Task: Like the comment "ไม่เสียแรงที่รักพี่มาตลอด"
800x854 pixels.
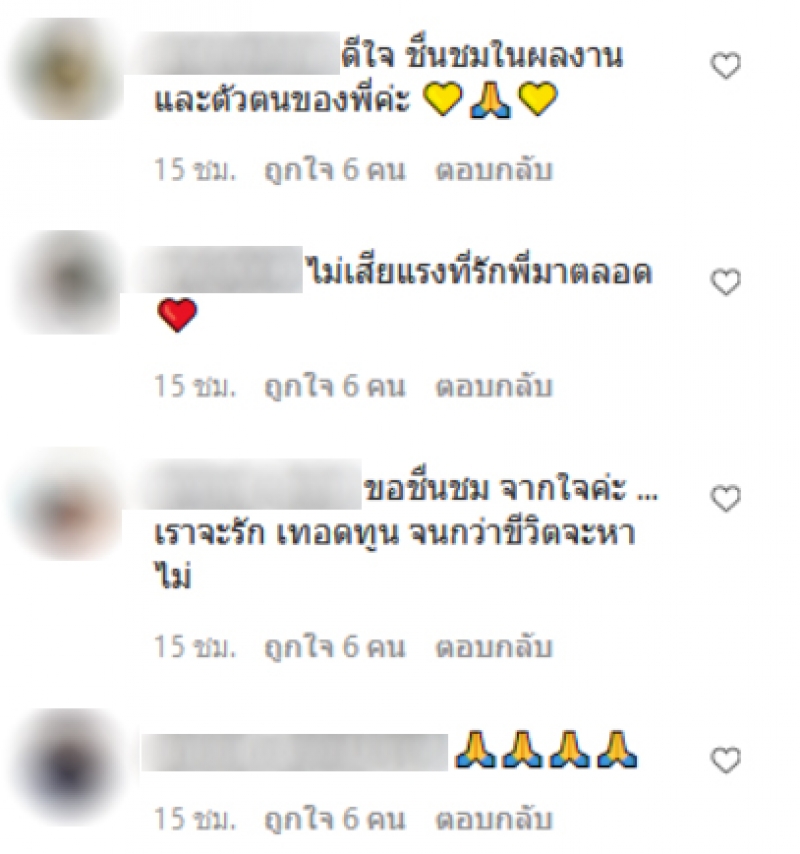Action: tap(724, 283)
